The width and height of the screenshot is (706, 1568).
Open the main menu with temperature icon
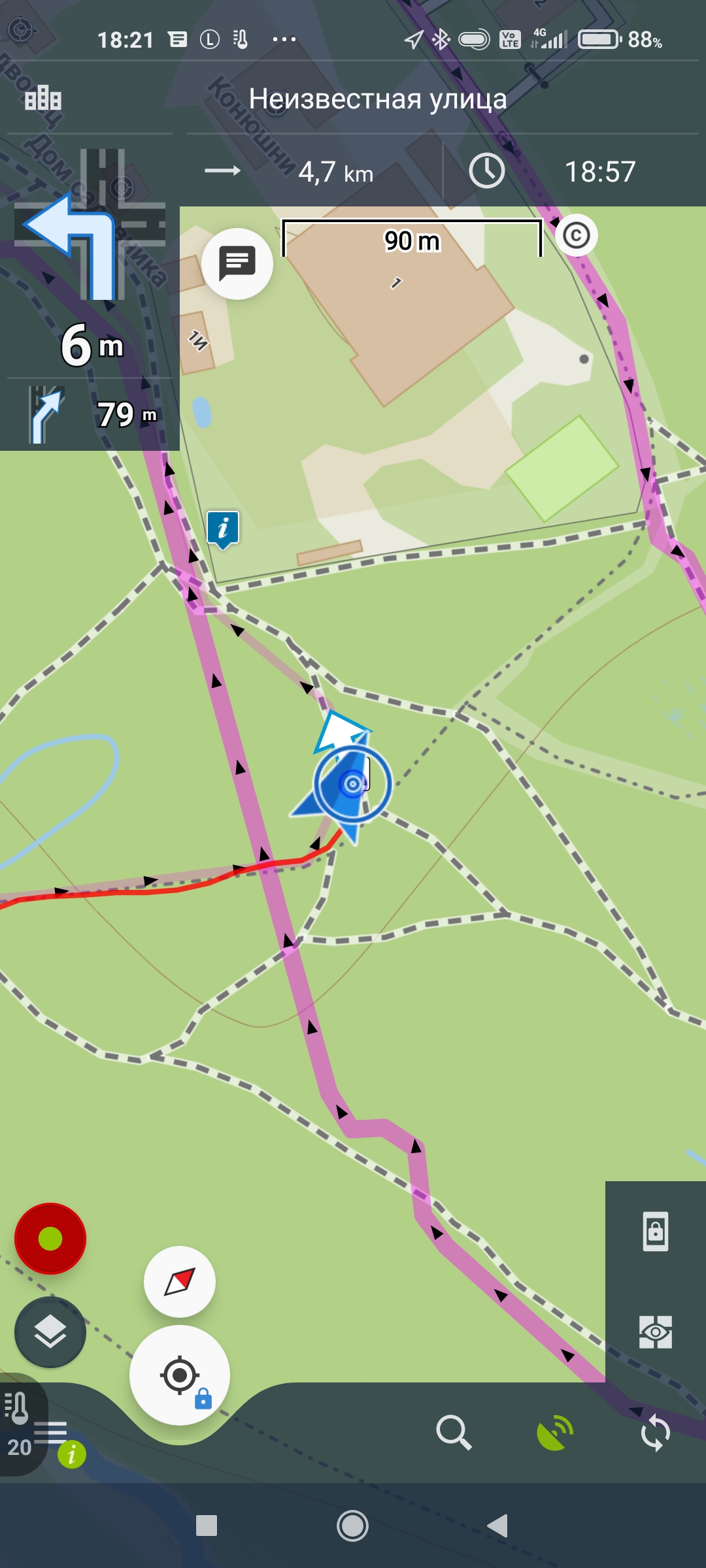tap(26, 1424)
